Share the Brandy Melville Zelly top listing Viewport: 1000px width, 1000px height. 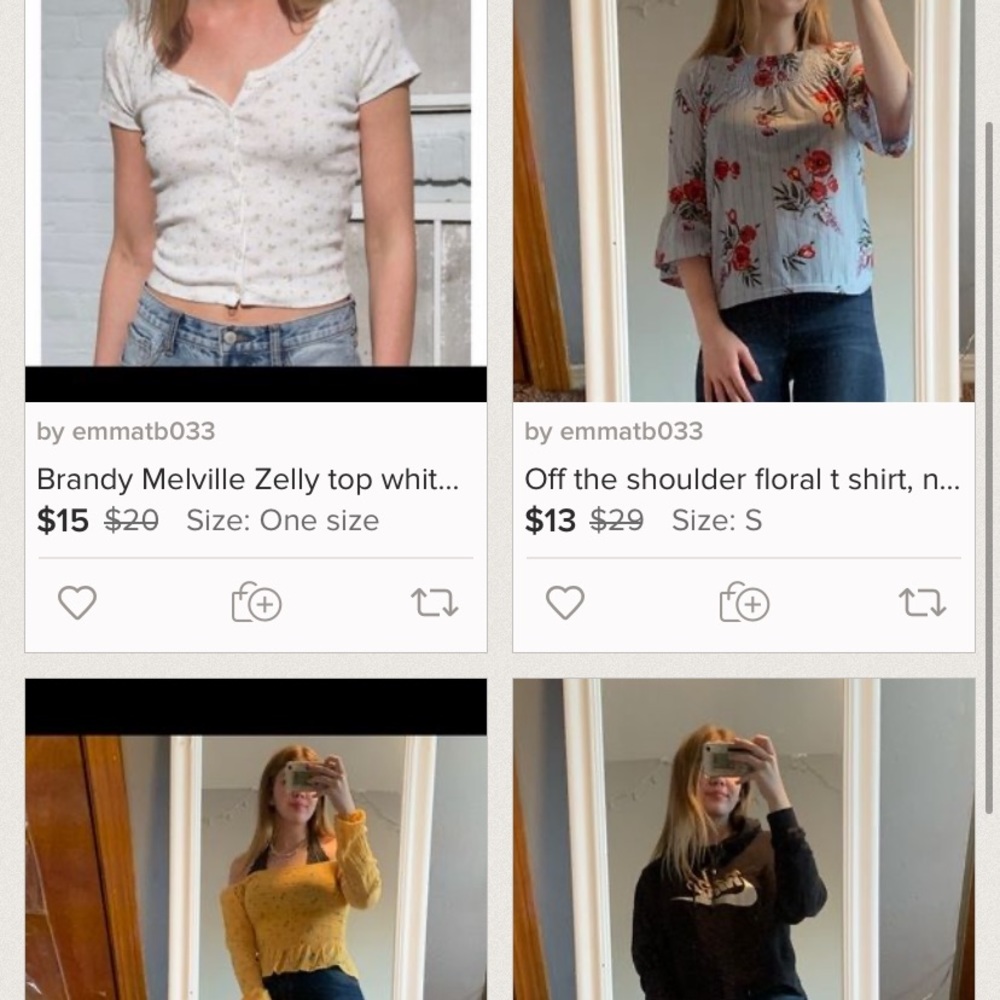point(435,603)
